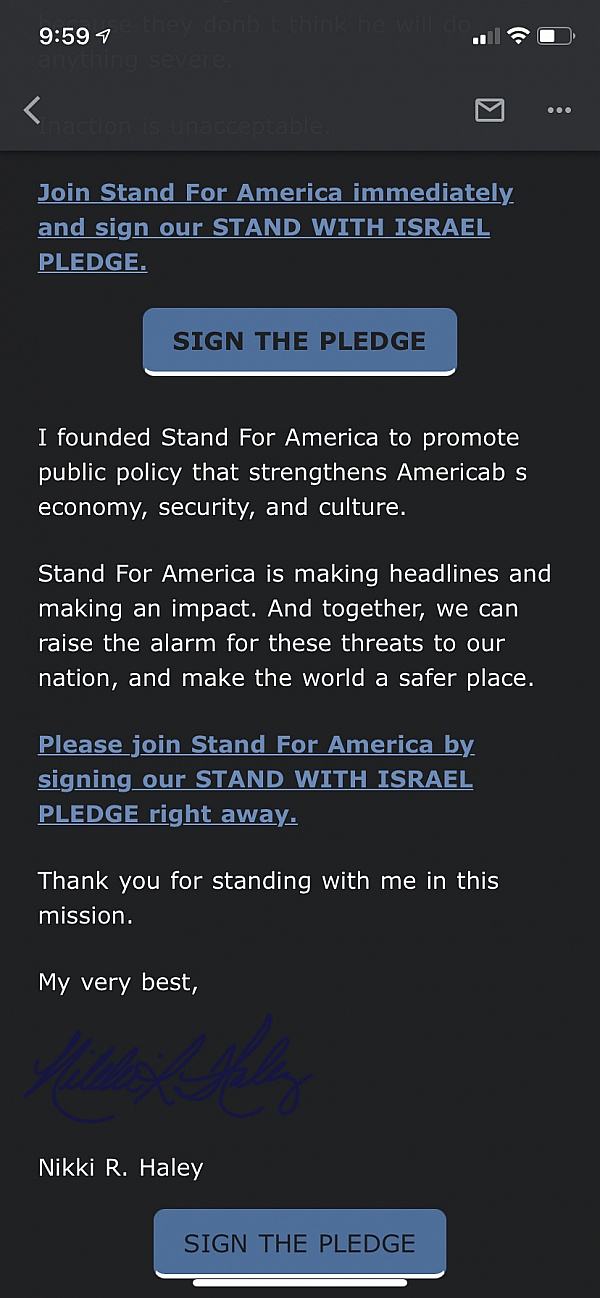Tap the envelope icon in the top bar
600x1298 pixels.
click(489, 110)
